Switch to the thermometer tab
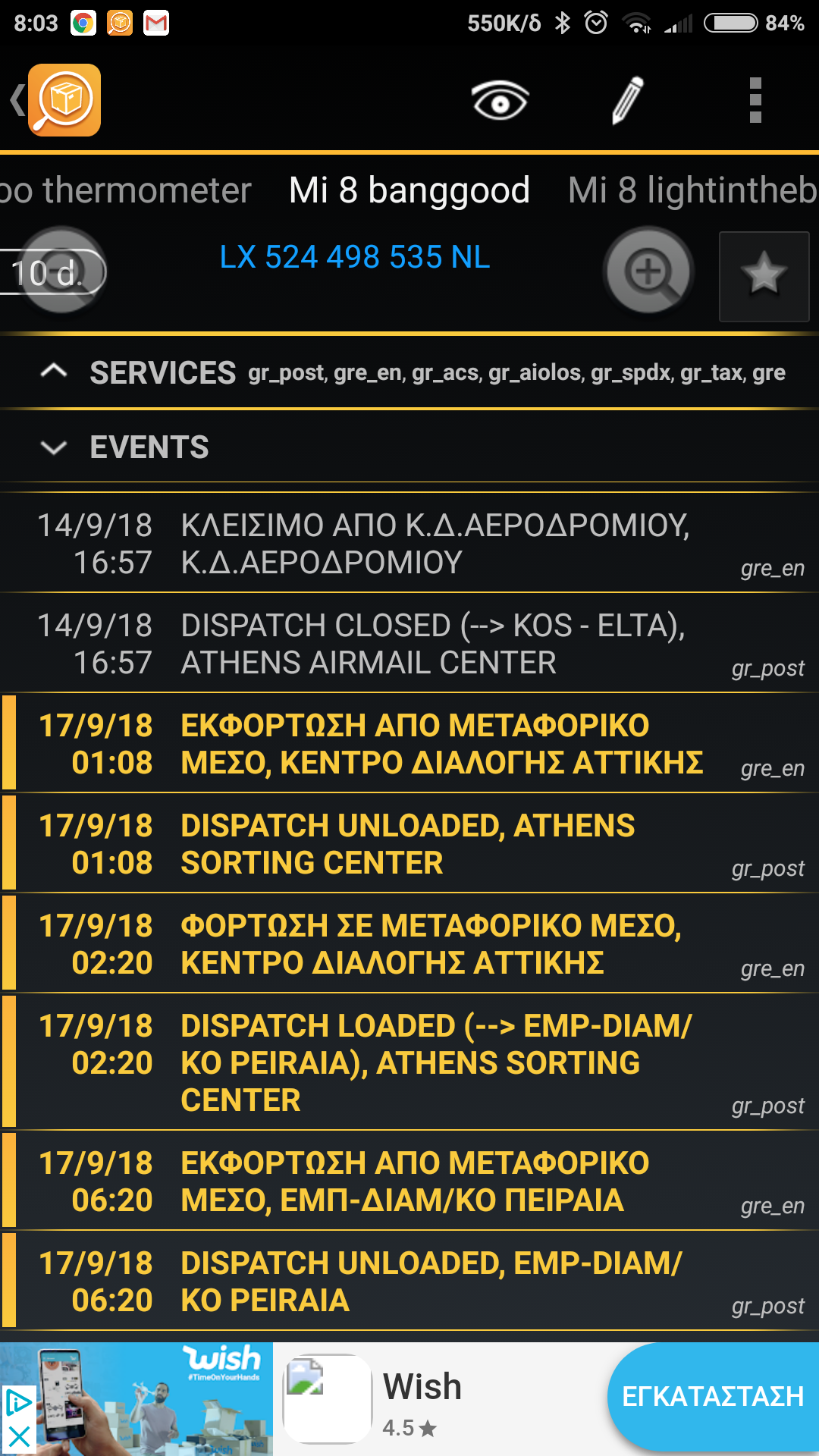The image size is (819, 1456). coord(125,190)
